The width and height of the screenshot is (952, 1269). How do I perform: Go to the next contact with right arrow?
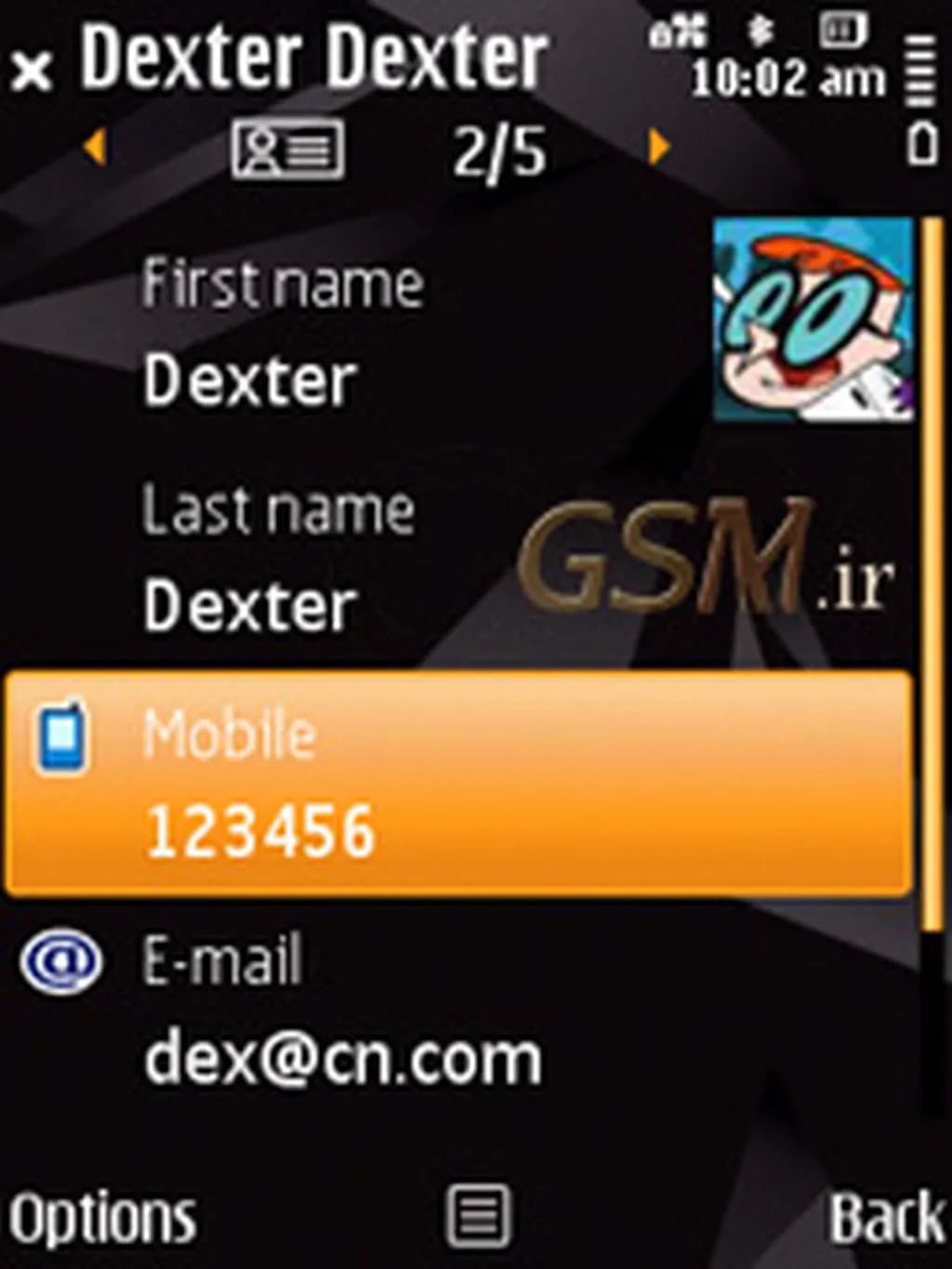tap(658, 148)
